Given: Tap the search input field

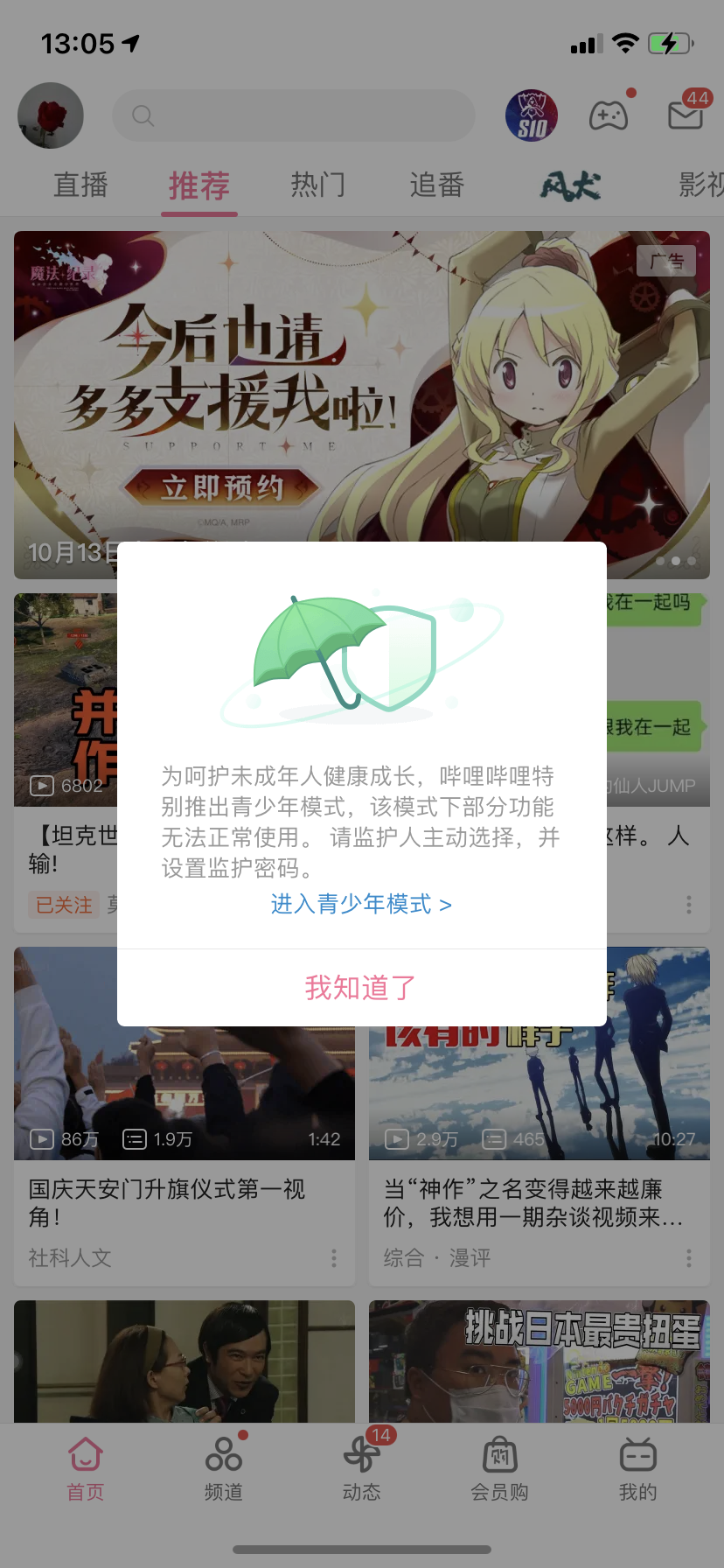Looking at the screenshot, I should click(293, 115).
